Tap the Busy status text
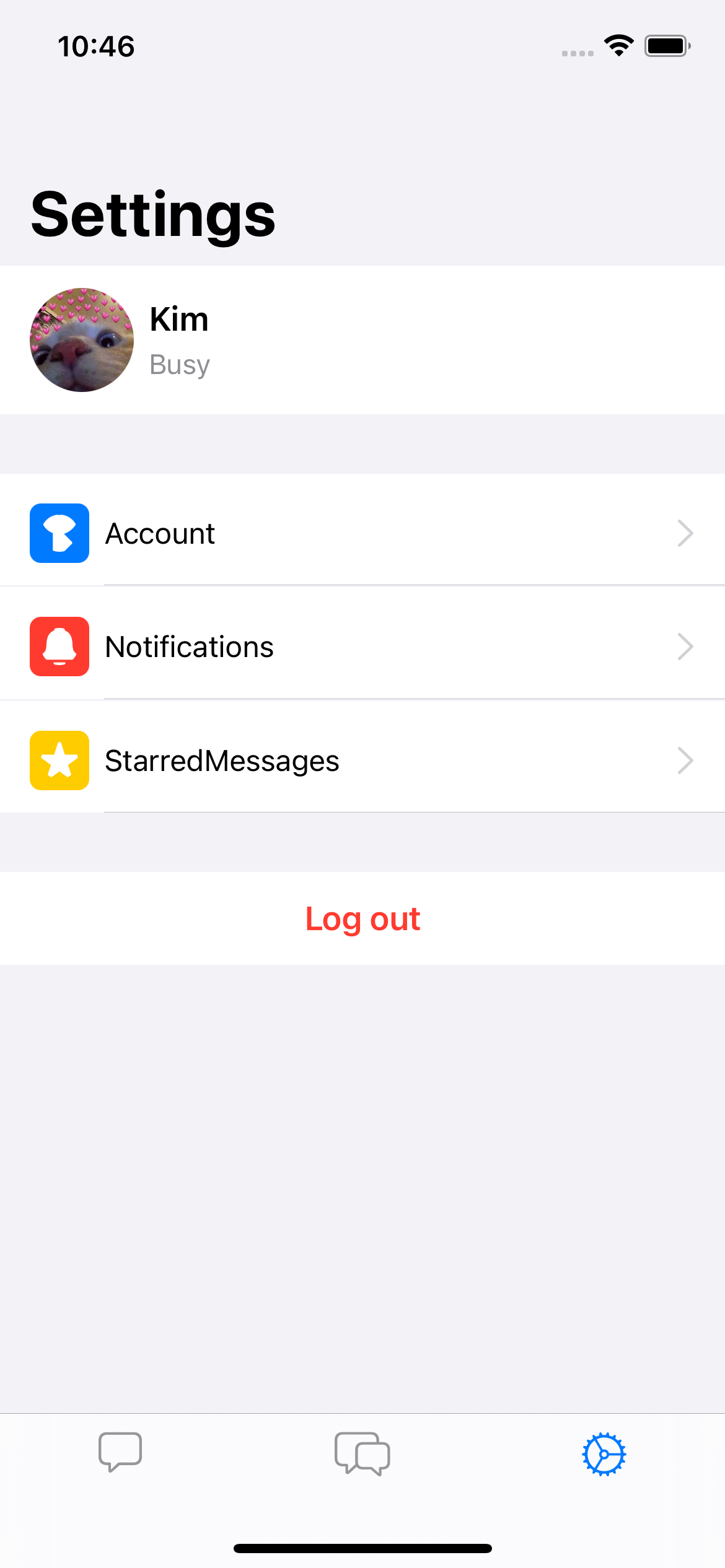The width and height of the screenshot is (725, 1568). [180, 364]
